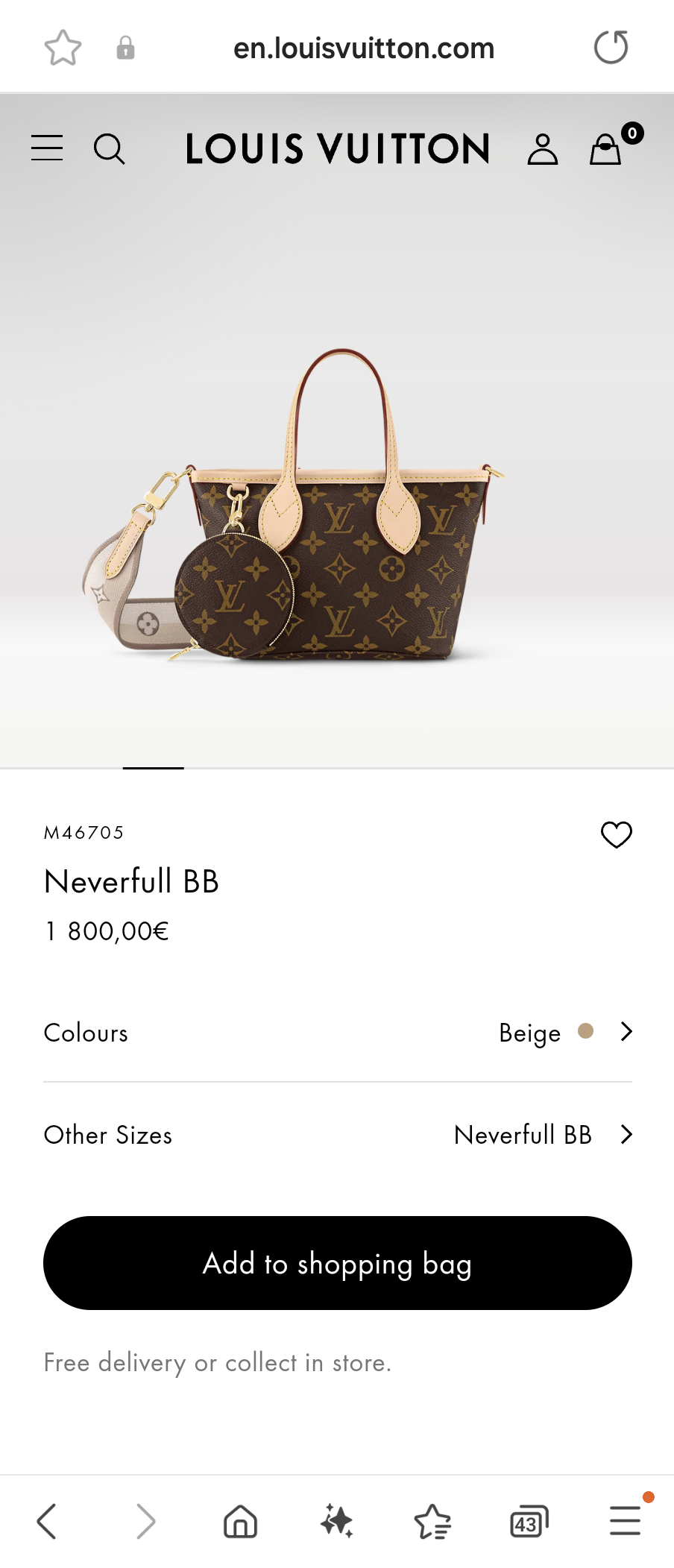
Task: Expand Other Sizes for Neverfull BB
Action: [337, 1134]
